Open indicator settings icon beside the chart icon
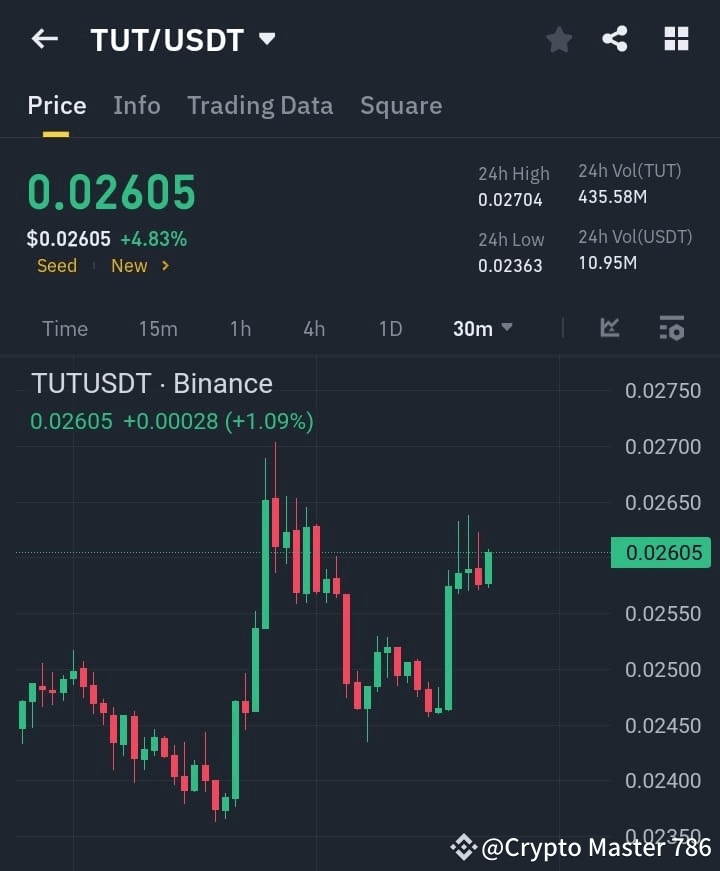Screen dimensions: 720x871 [671, 328]
